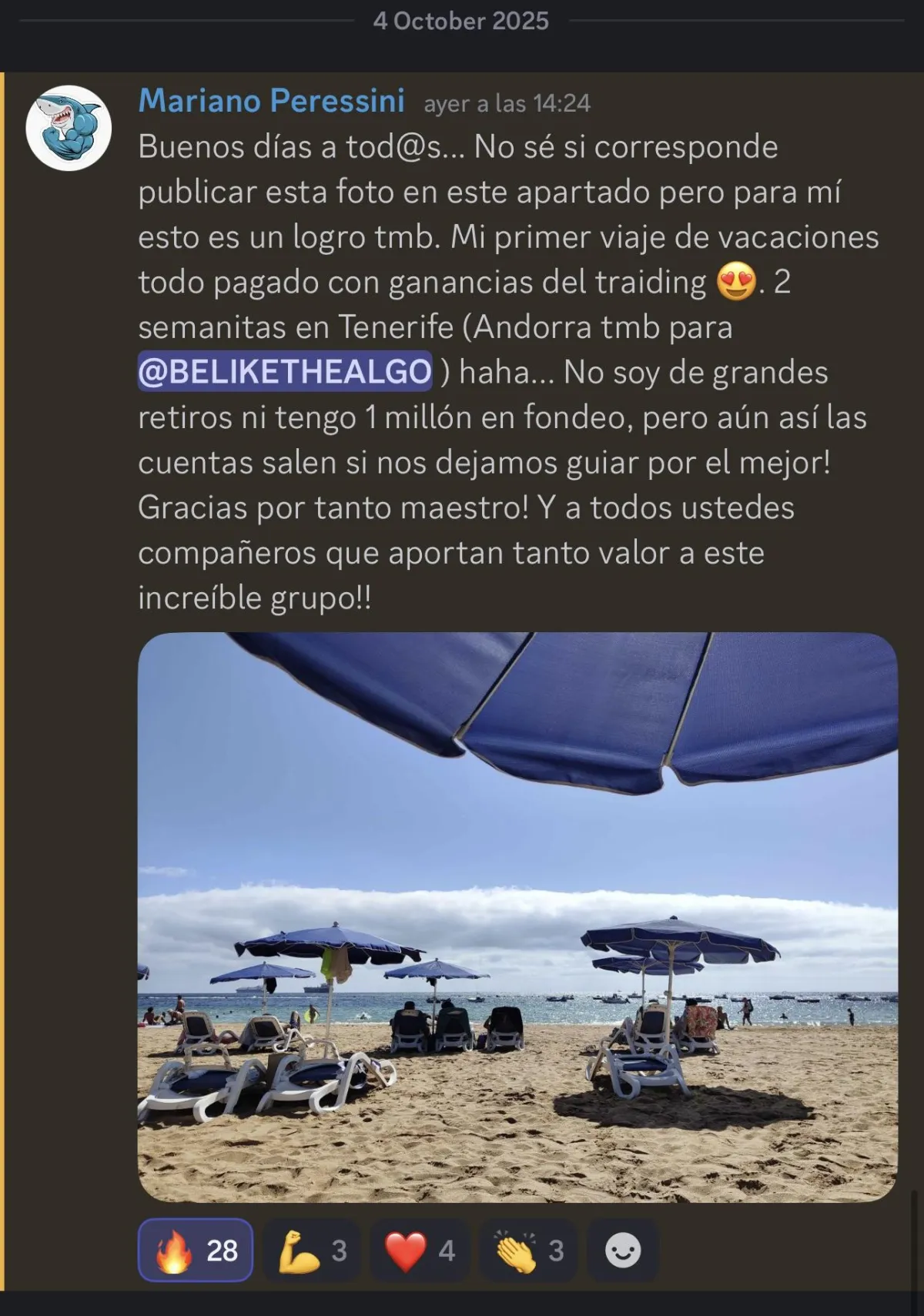This screenshot has height=1316, width=924.
Task: Open Mariano Peressini's shark avatar
Action: (69, 128)
